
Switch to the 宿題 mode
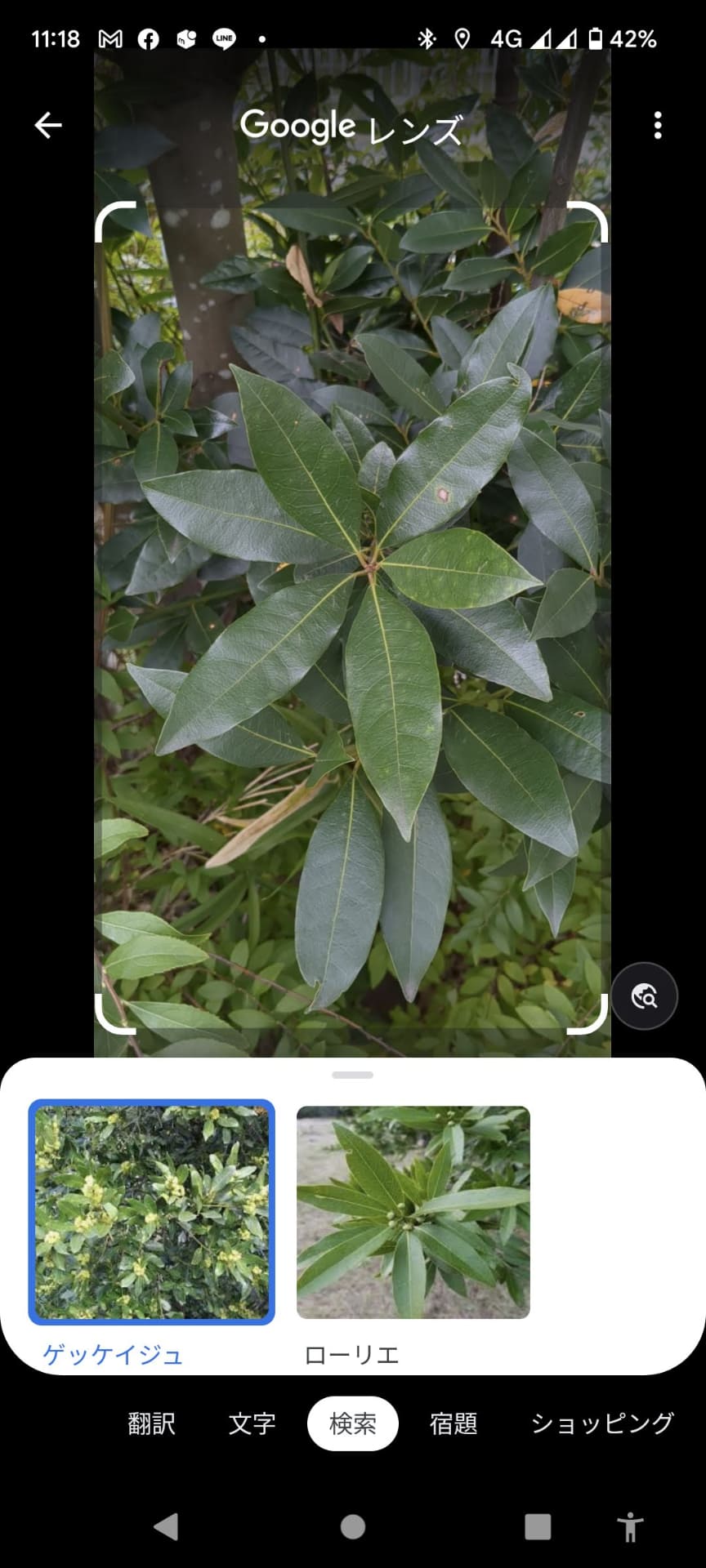(454, 1423)
